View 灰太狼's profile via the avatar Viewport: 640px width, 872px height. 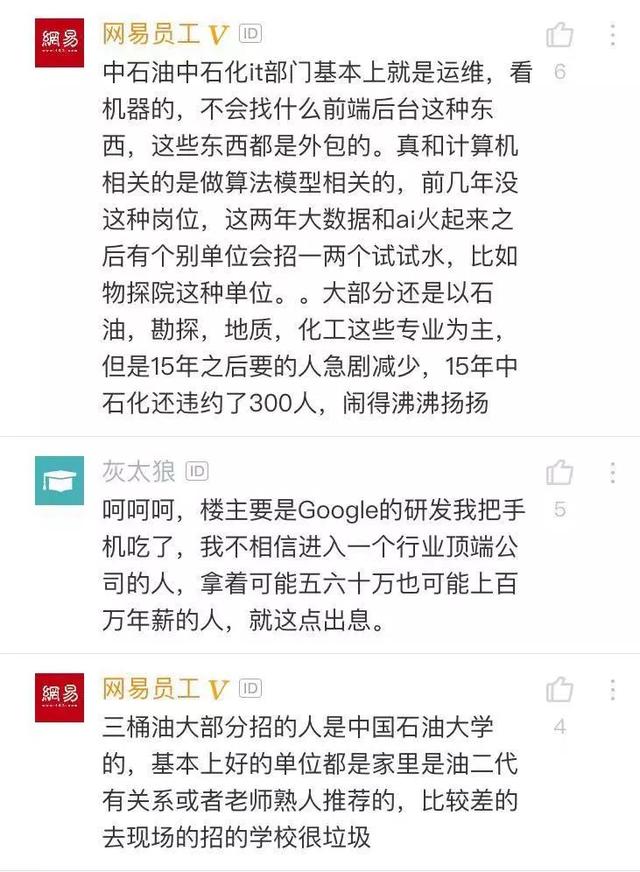60,481
